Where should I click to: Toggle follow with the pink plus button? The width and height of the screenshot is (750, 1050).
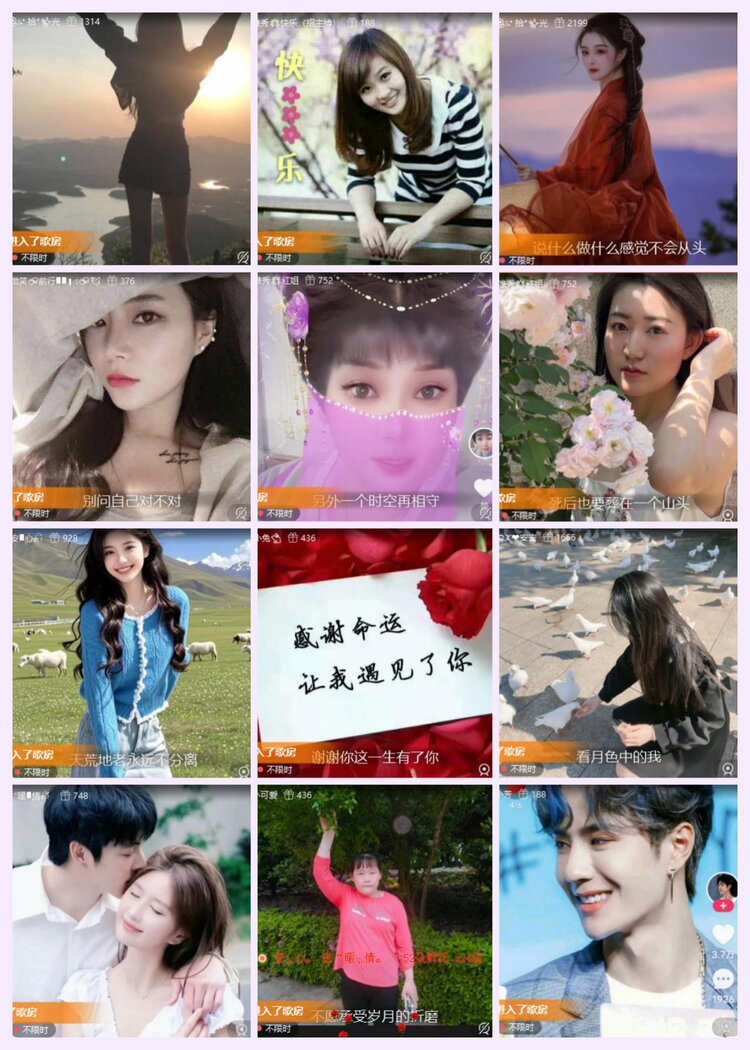(x=722, y=905)
